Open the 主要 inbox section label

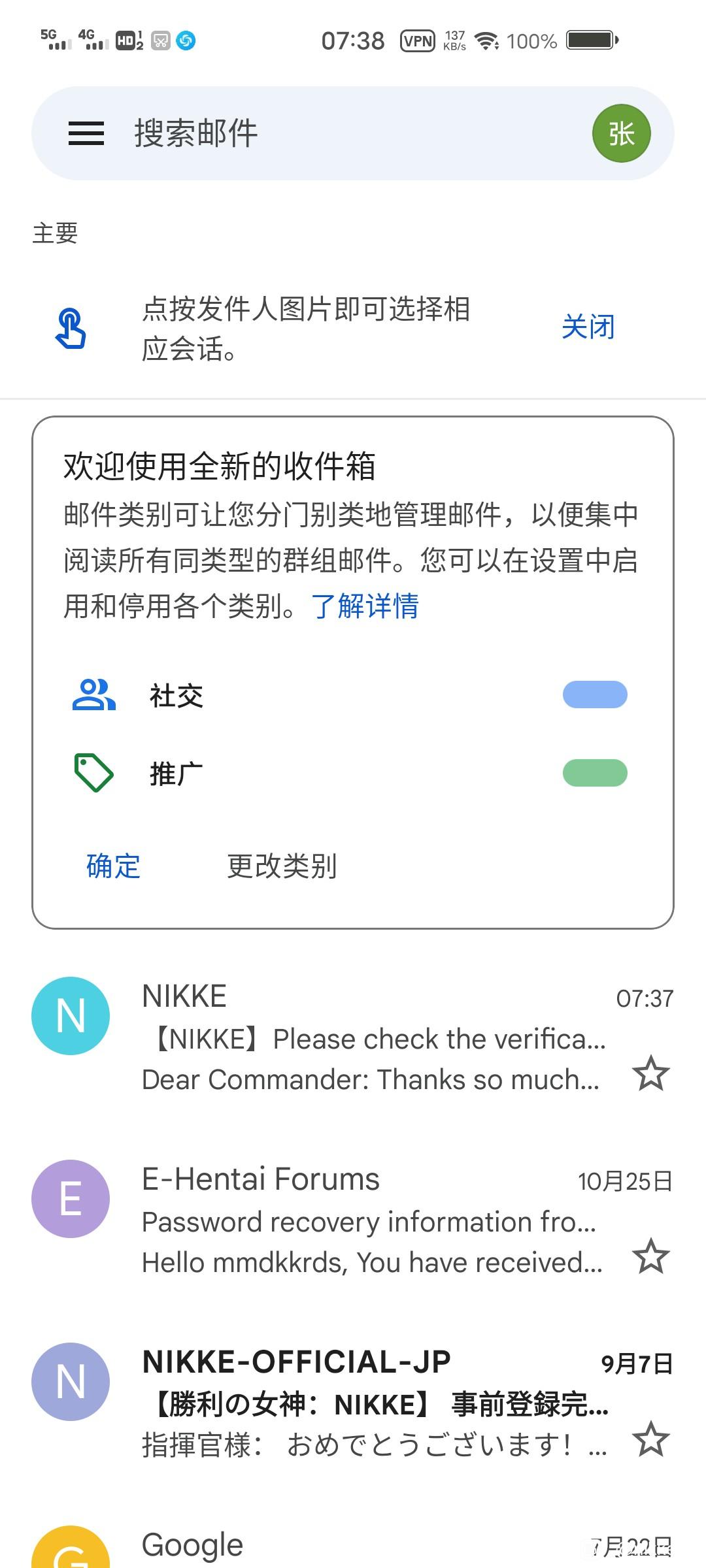point(55,233)
